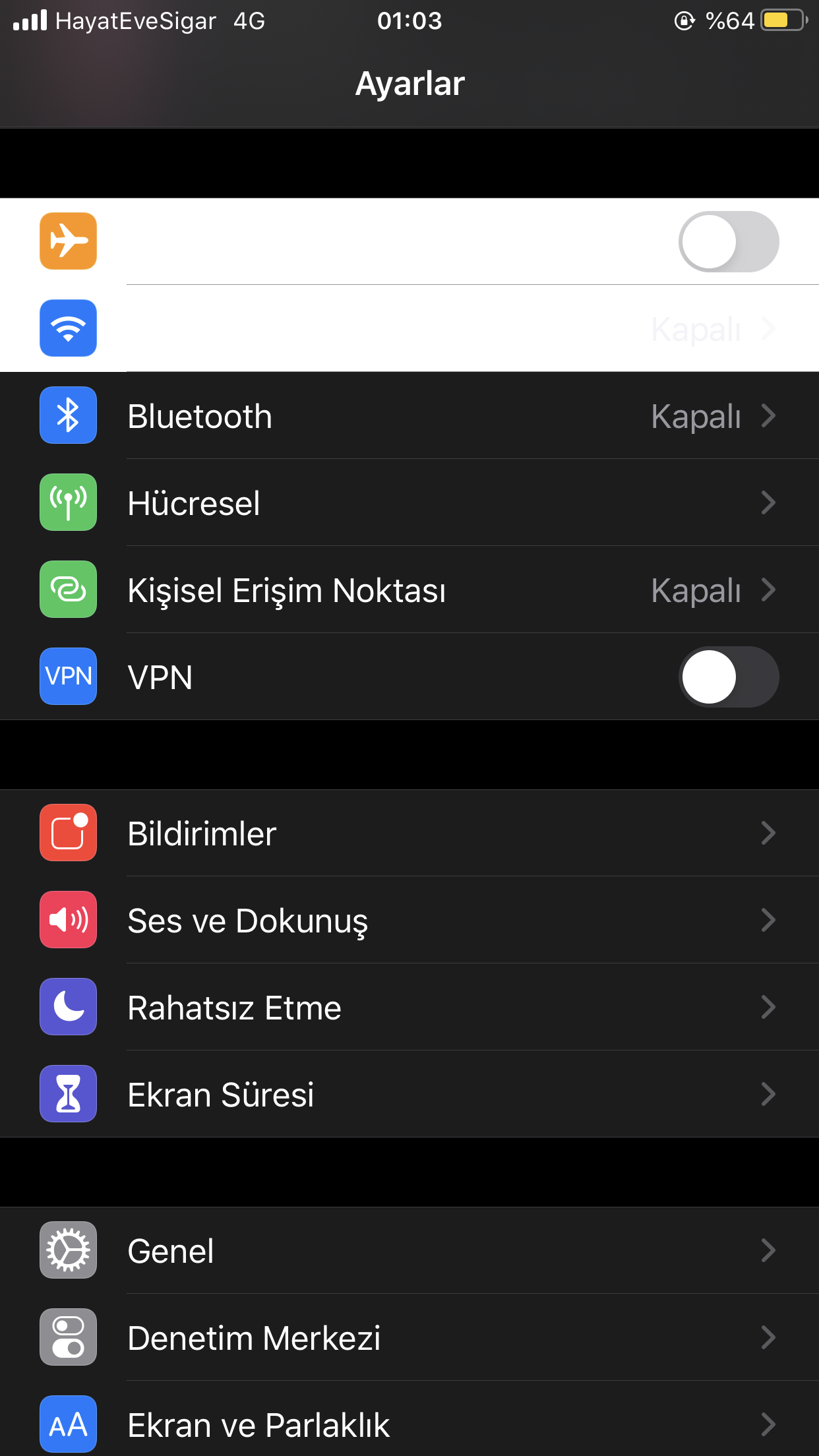This screenshot has height=1456, width=819.
Task: Open Genel settings
Action: coord(409,1250)
